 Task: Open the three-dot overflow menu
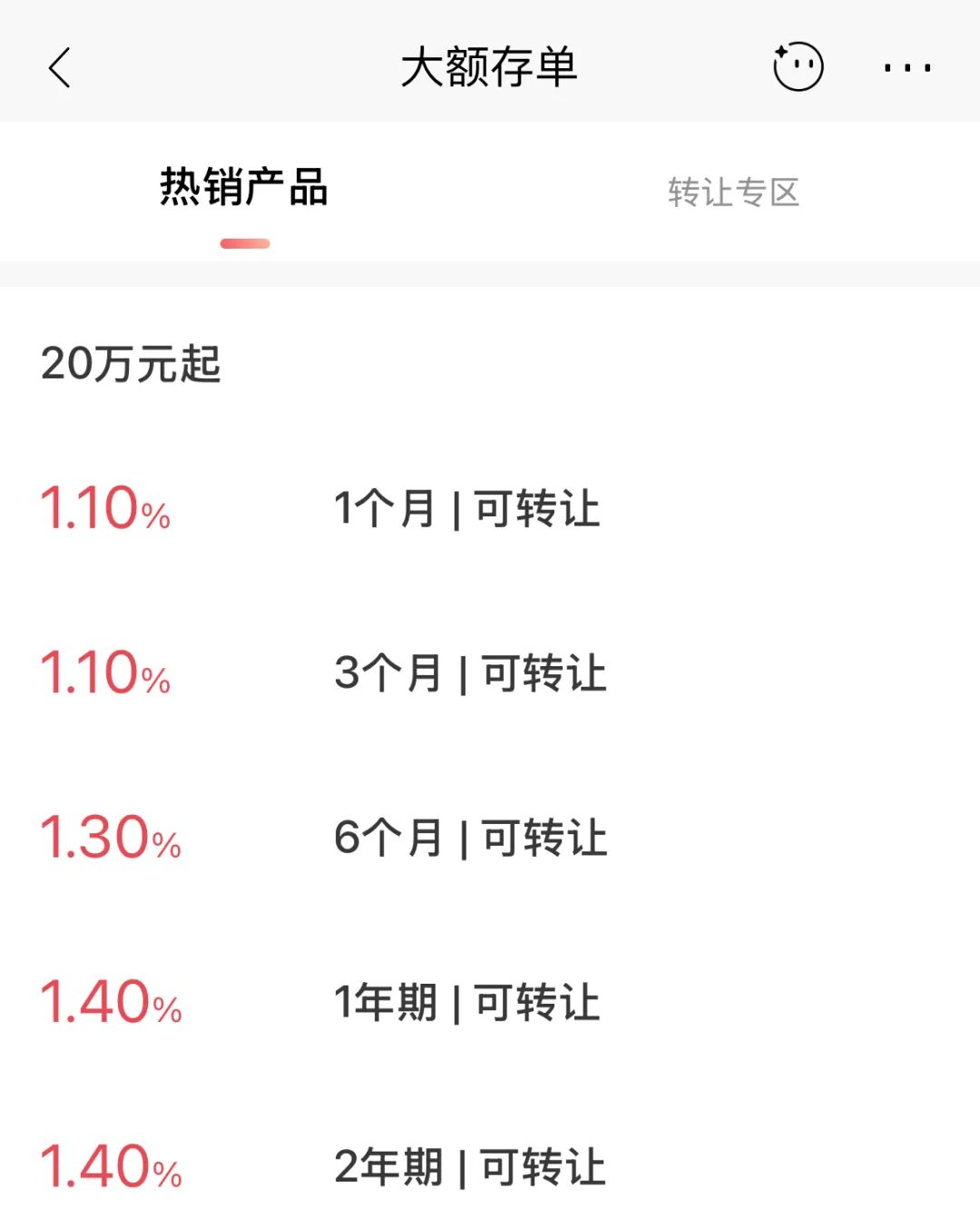[x=907, y=68]
